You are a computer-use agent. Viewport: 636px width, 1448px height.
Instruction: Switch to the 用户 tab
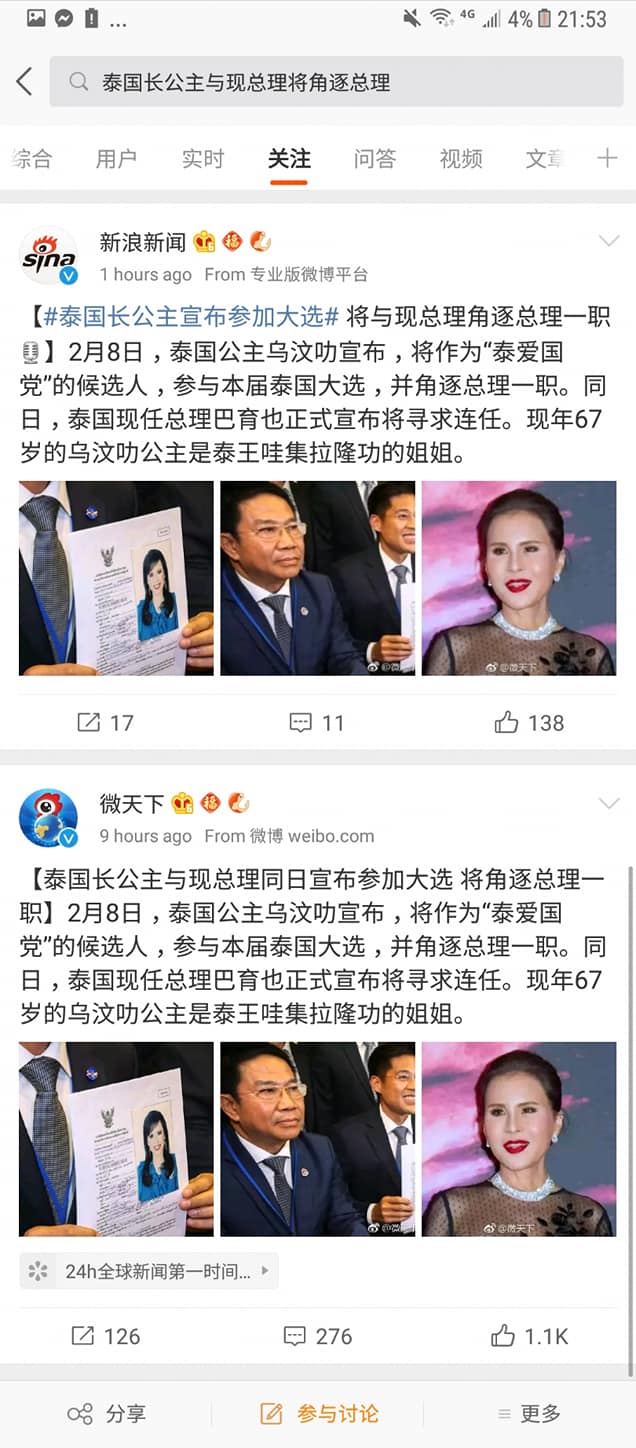(x=116, y=158)
